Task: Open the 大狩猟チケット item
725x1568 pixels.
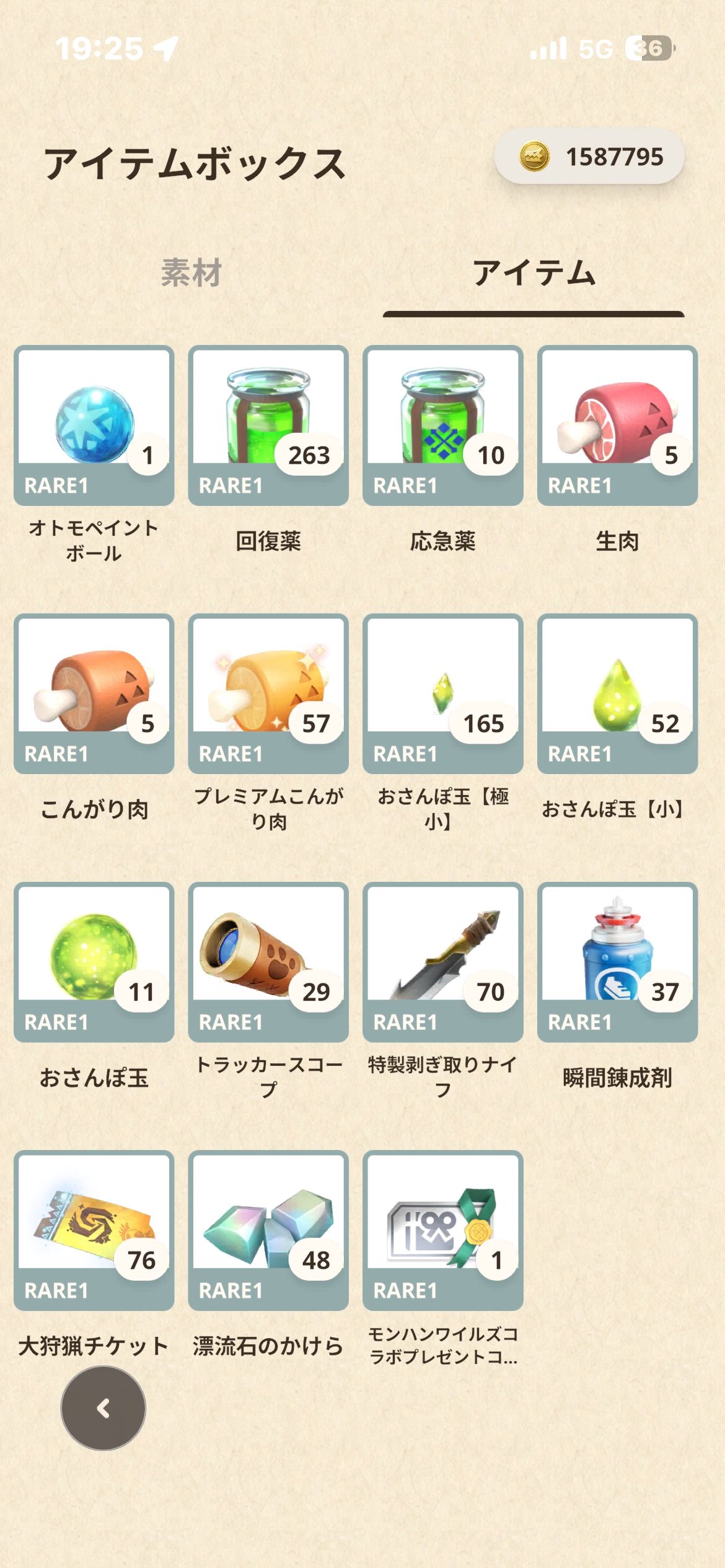Action: point(94,1230)
